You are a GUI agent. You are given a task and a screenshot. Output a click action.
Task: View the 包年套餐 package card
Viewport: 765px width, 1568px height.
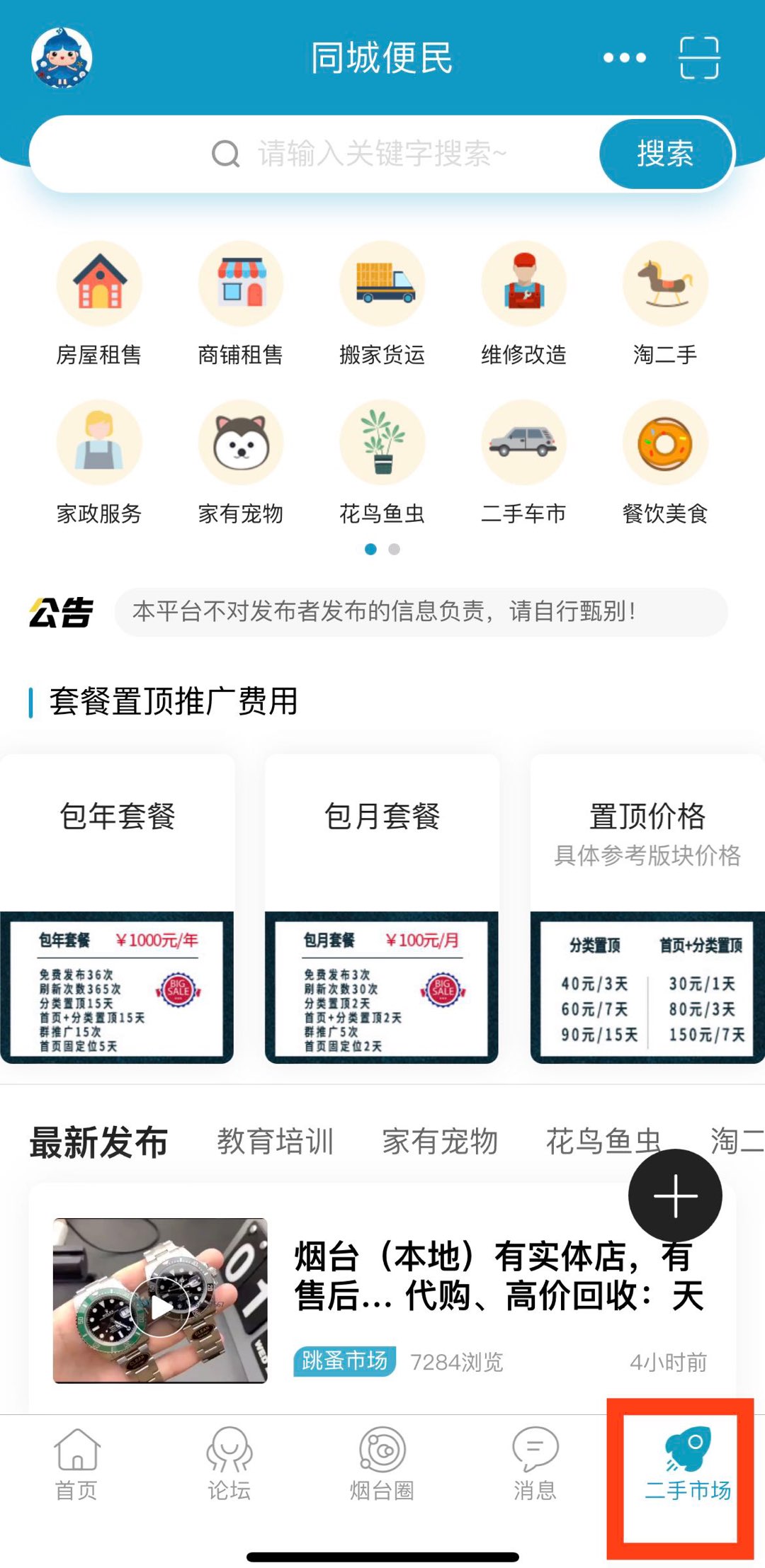pyautogui.click(x=118, y=909)
